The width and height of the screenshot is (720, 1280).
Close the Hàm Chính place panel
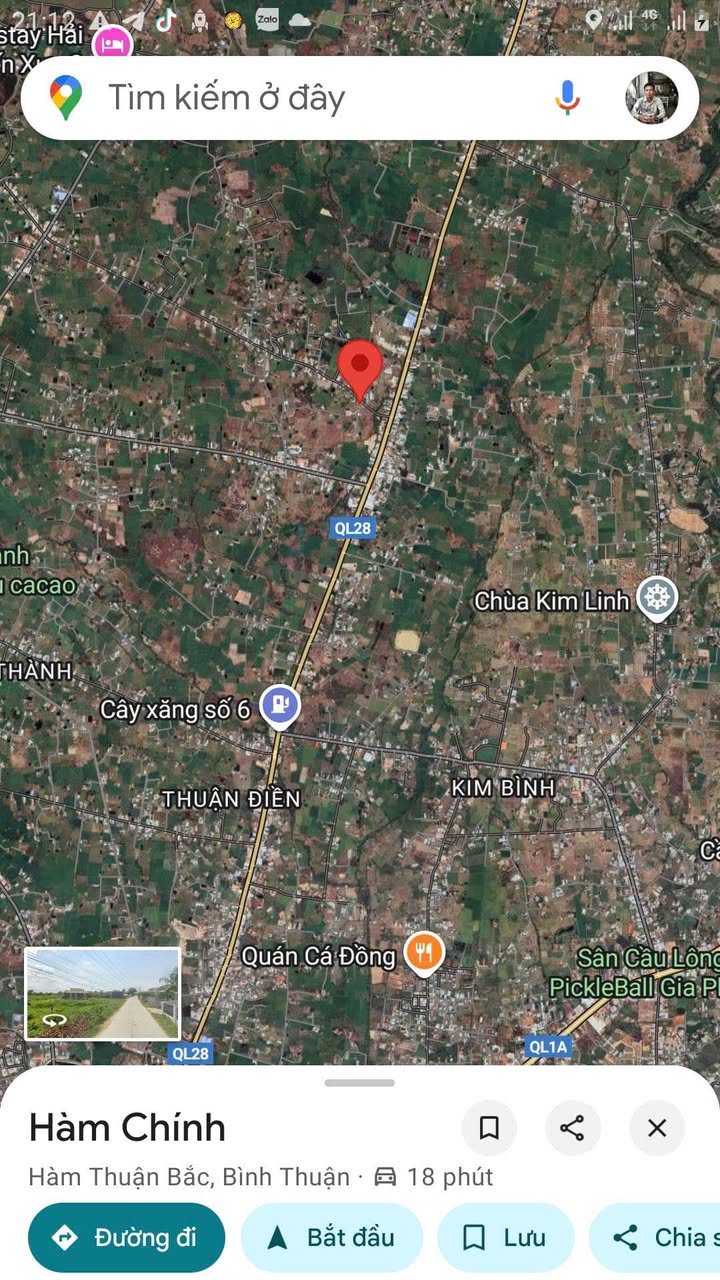[x=657, y=1128]
